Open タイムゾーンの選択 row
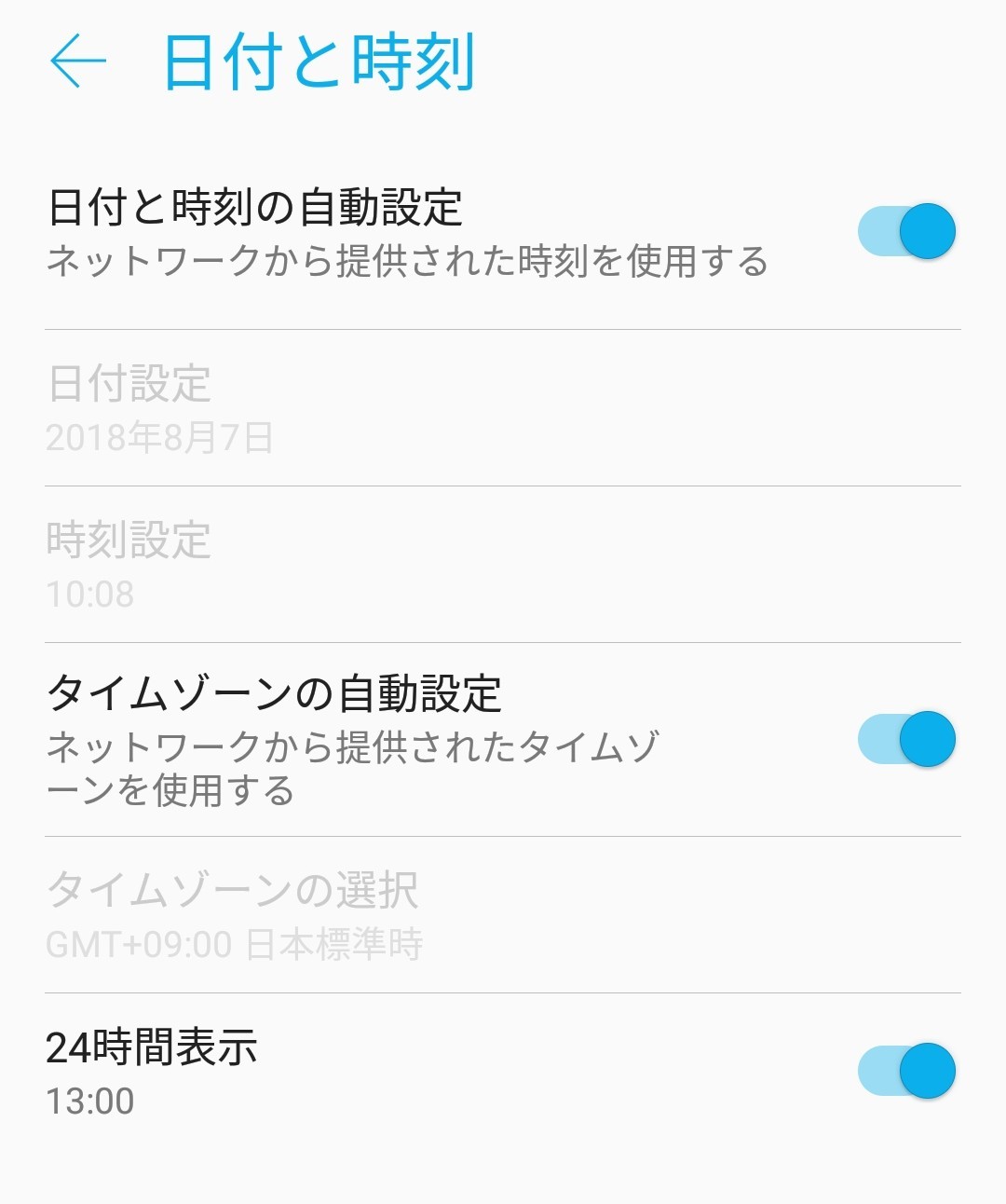Screen dimensions: 1006x1204 point(503,915)
